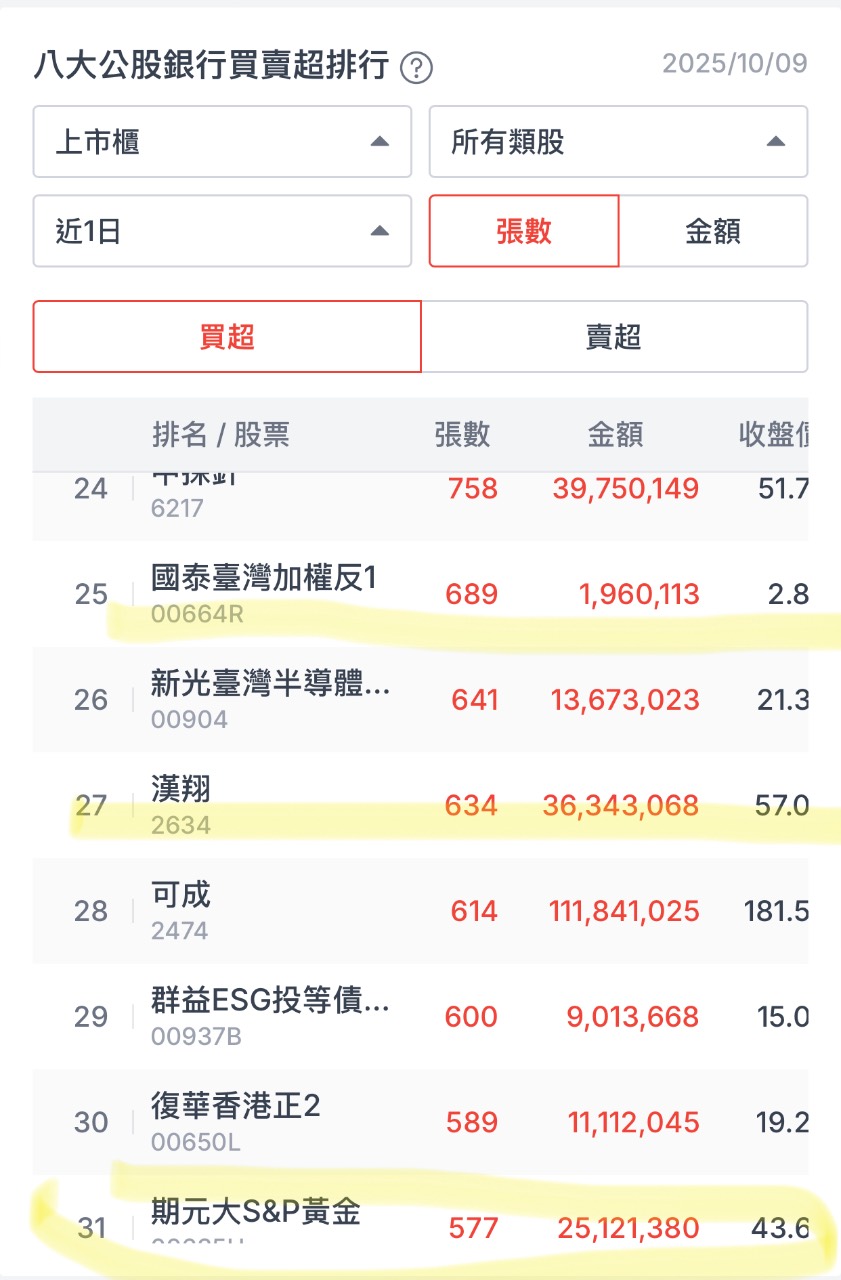Open the help icon beside 八大公股銀行買賣超排行
This screenshot has width=841, height=1280.
point(416,68)
